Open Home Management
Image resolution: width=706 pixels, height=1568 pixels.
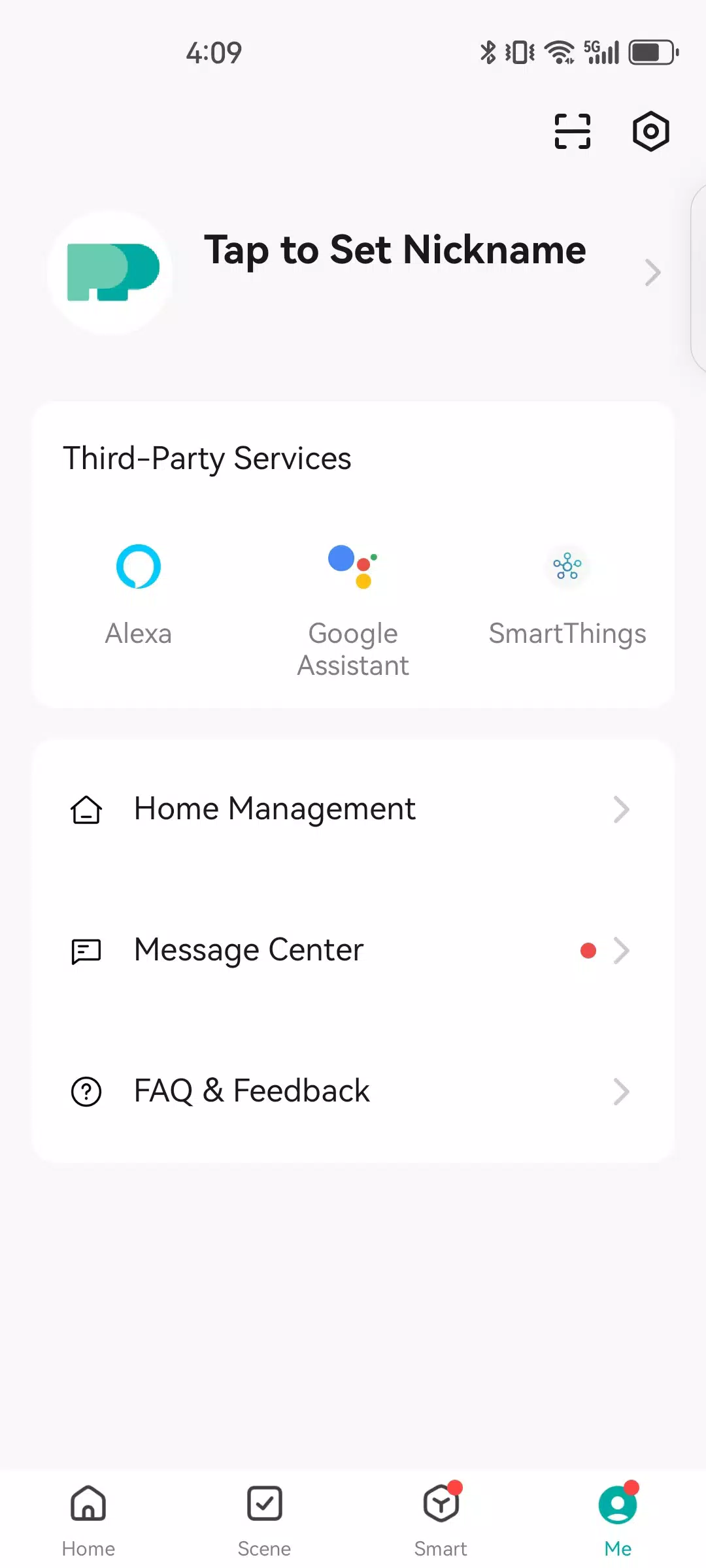click(x=353, y=809)
